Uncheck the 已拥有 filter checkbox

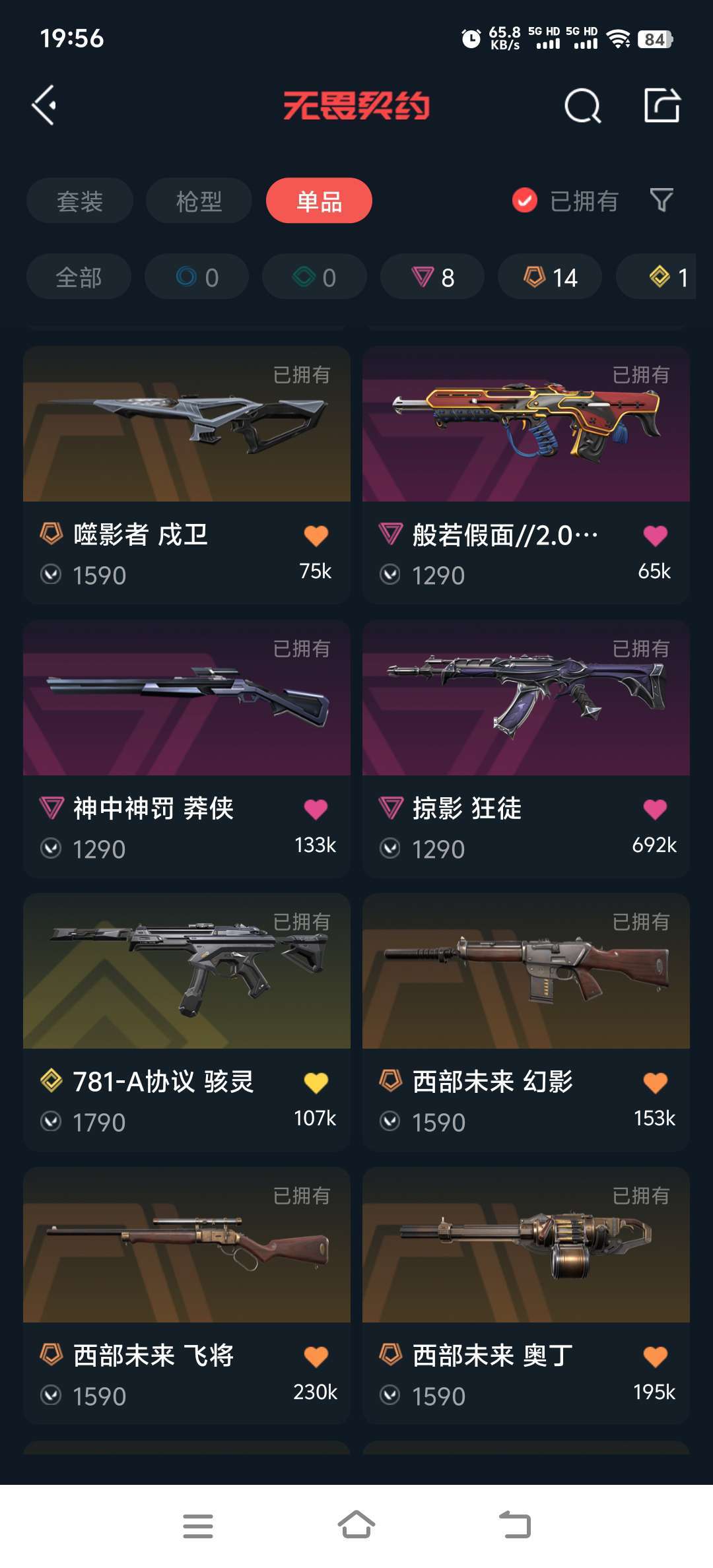click(x=525, y=201)
